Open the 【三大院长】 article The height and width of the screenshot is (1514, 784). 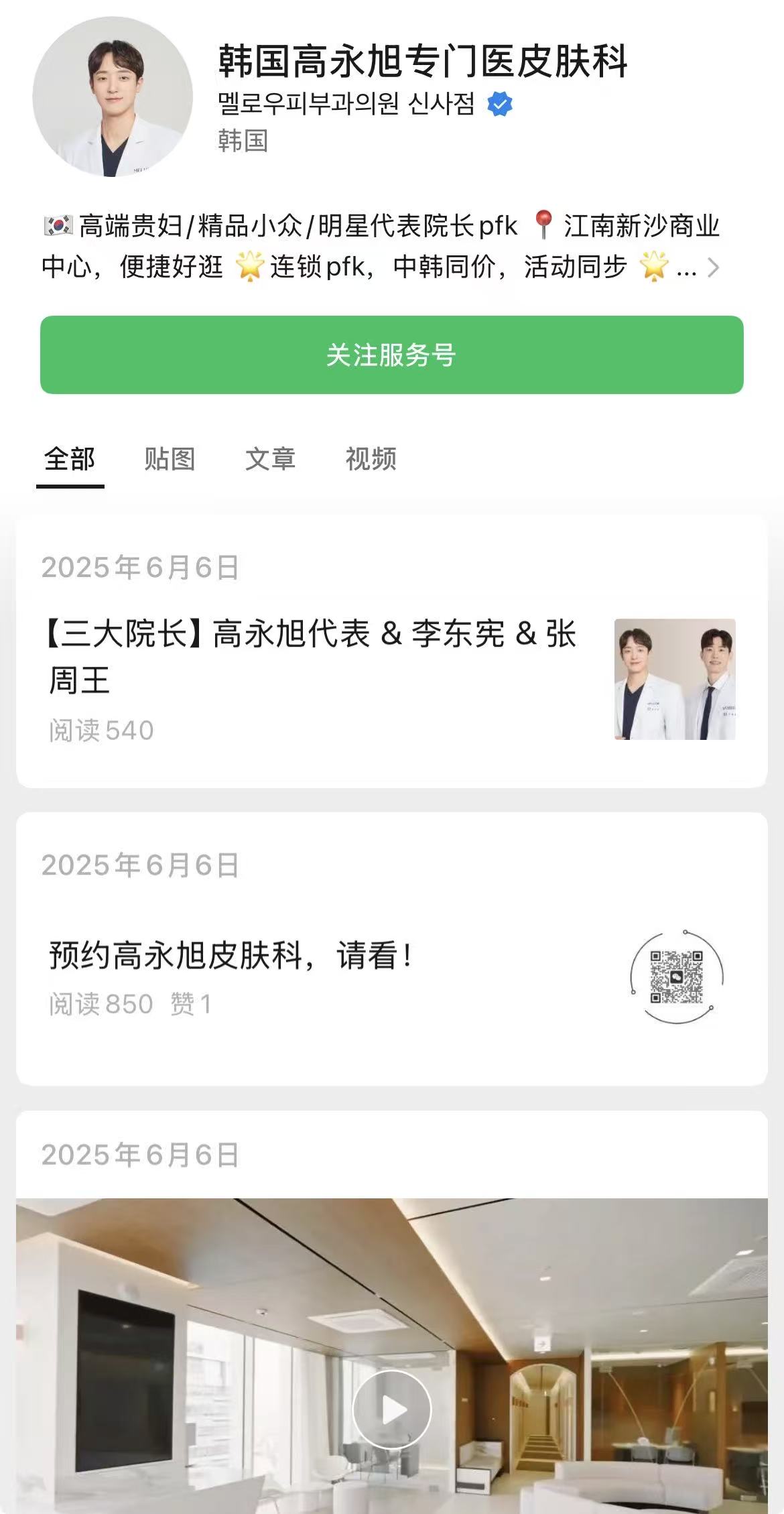click(x=312, y=656)
